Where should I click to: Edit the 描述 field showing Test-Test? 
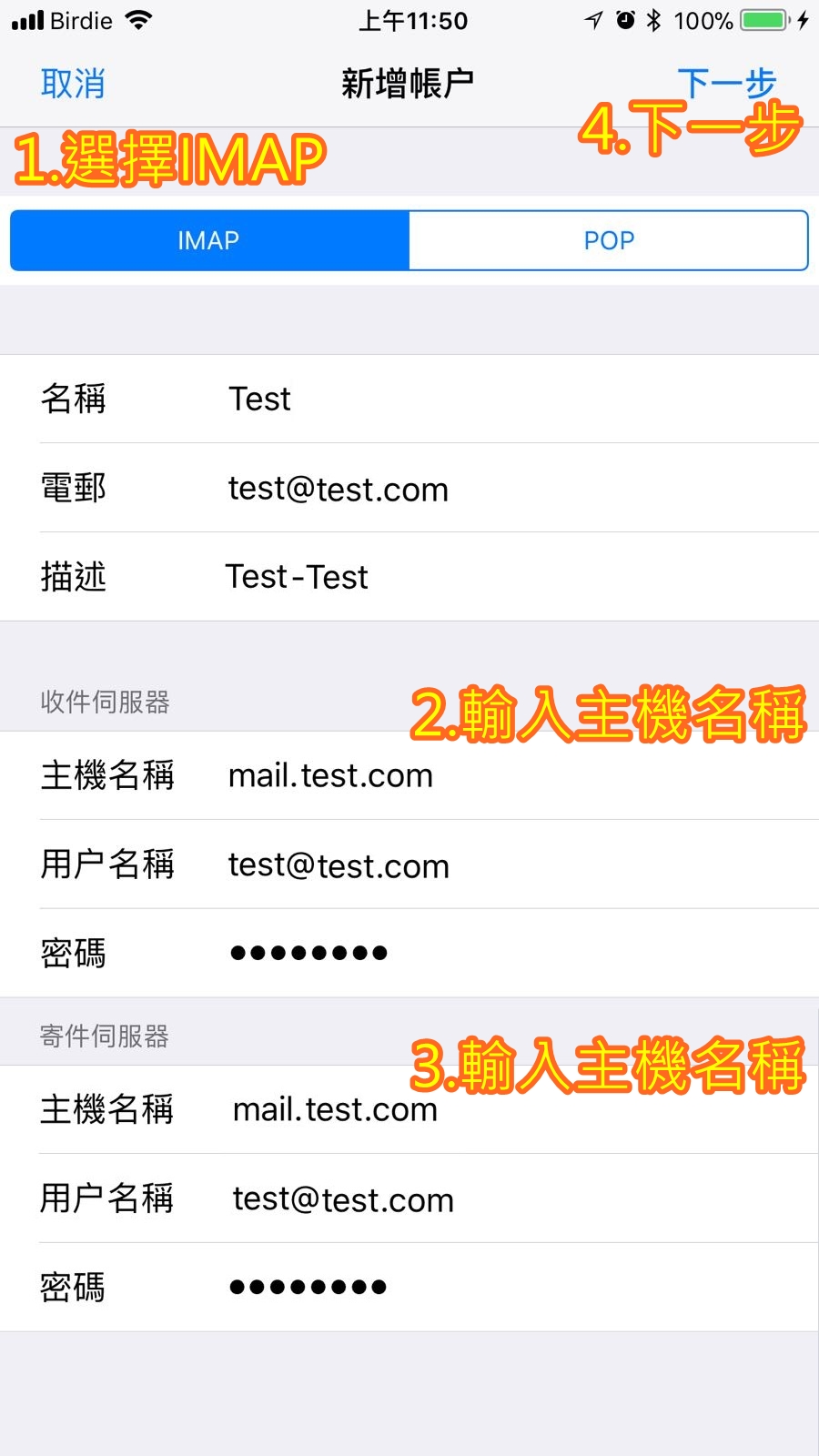[x=409, y=577]
